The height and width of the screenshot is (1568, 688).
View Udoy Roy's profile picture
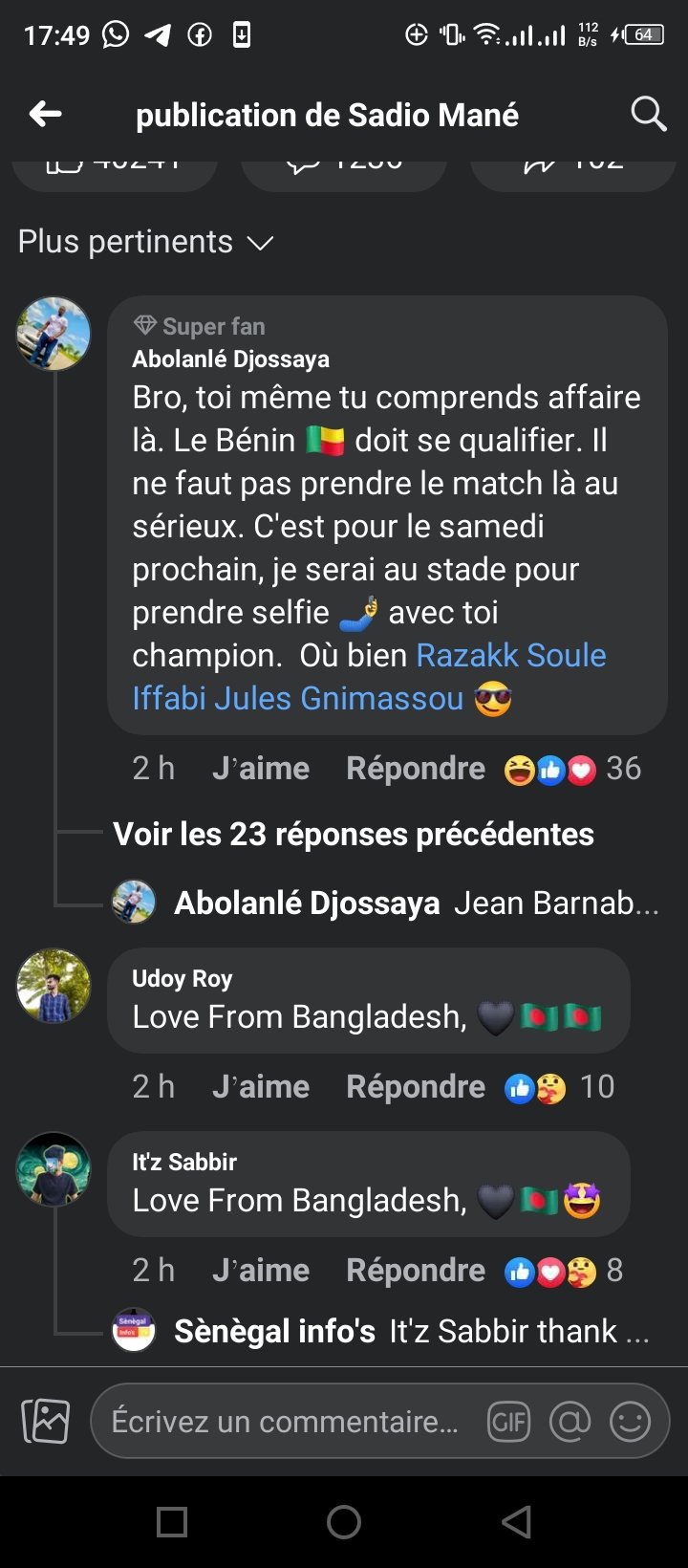pyautogui.click(x=54, y=986)
